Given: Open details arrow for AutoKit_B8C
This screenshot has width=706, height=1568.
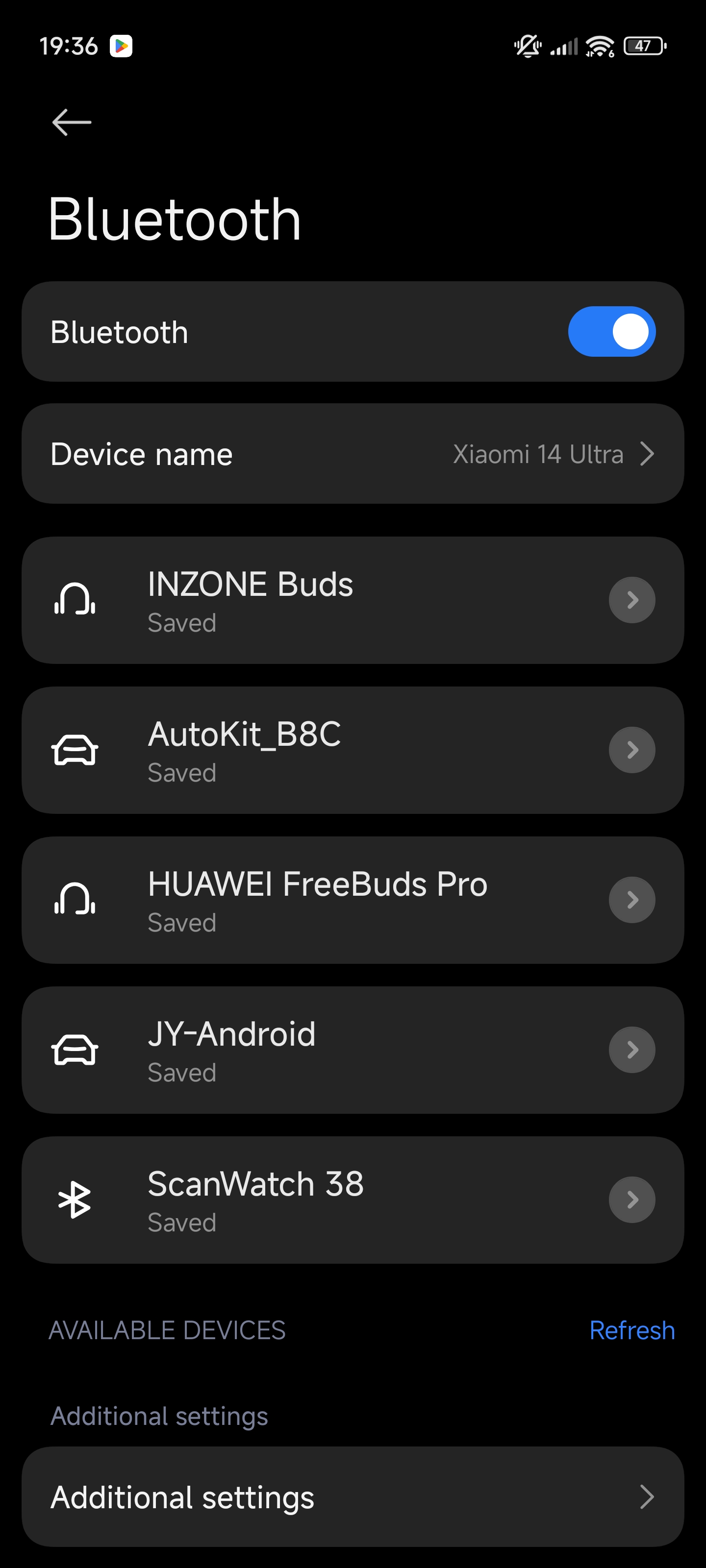Looking at the screenshot, I should [631, 750].
